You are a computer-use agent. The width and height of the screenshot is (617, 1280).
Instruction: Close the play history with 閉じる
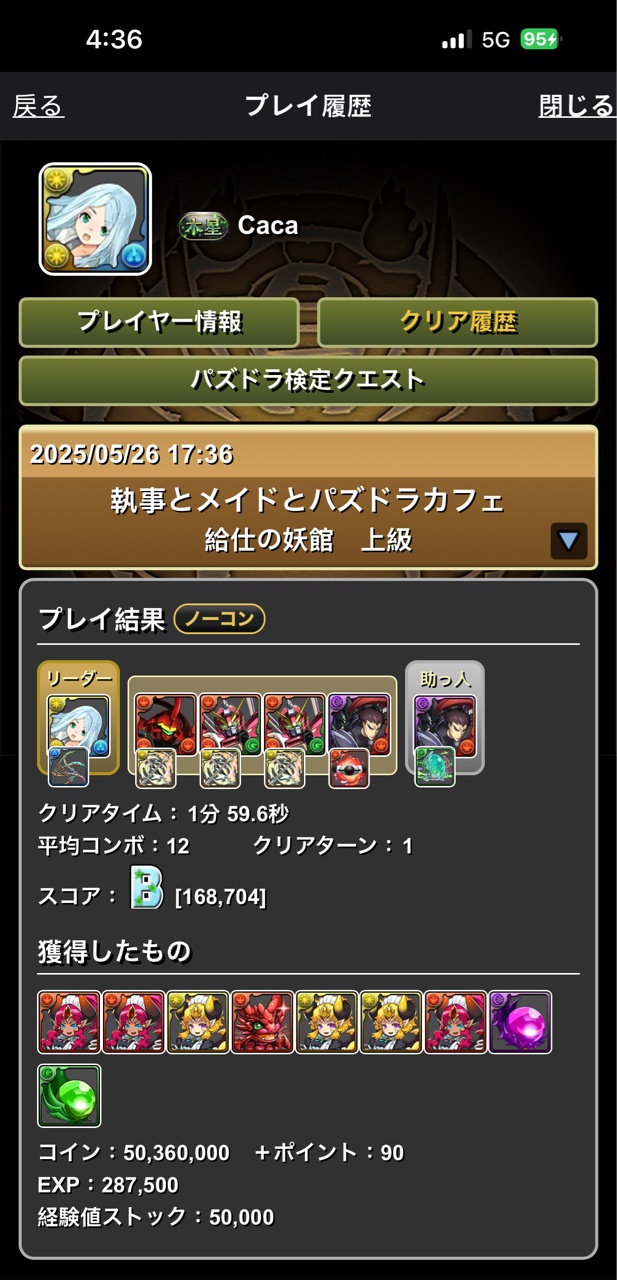point(577,106)
